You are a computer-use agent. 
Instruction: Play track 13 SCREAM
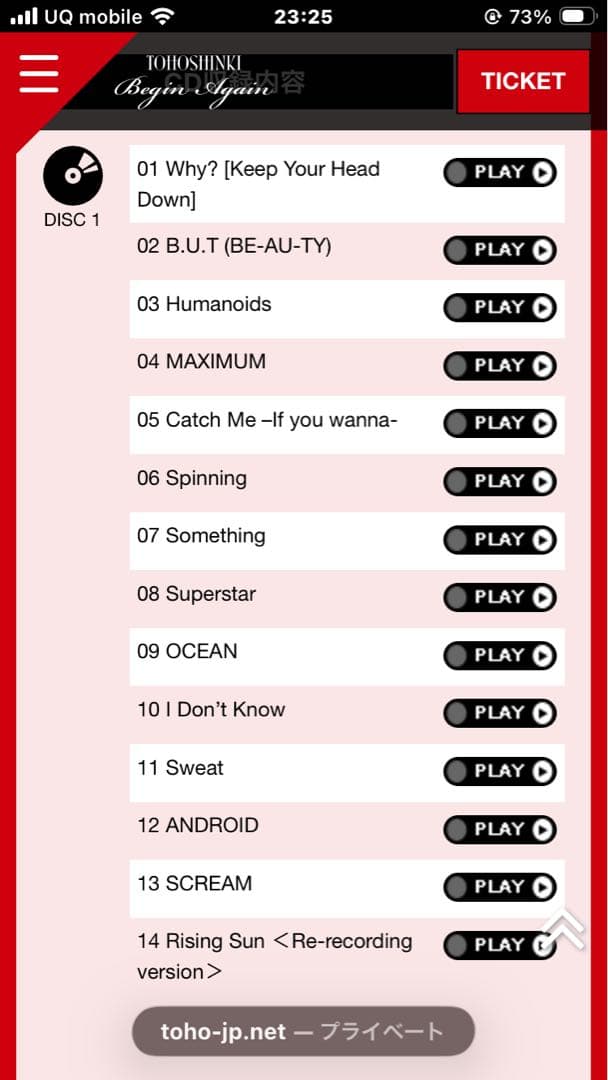500,888
